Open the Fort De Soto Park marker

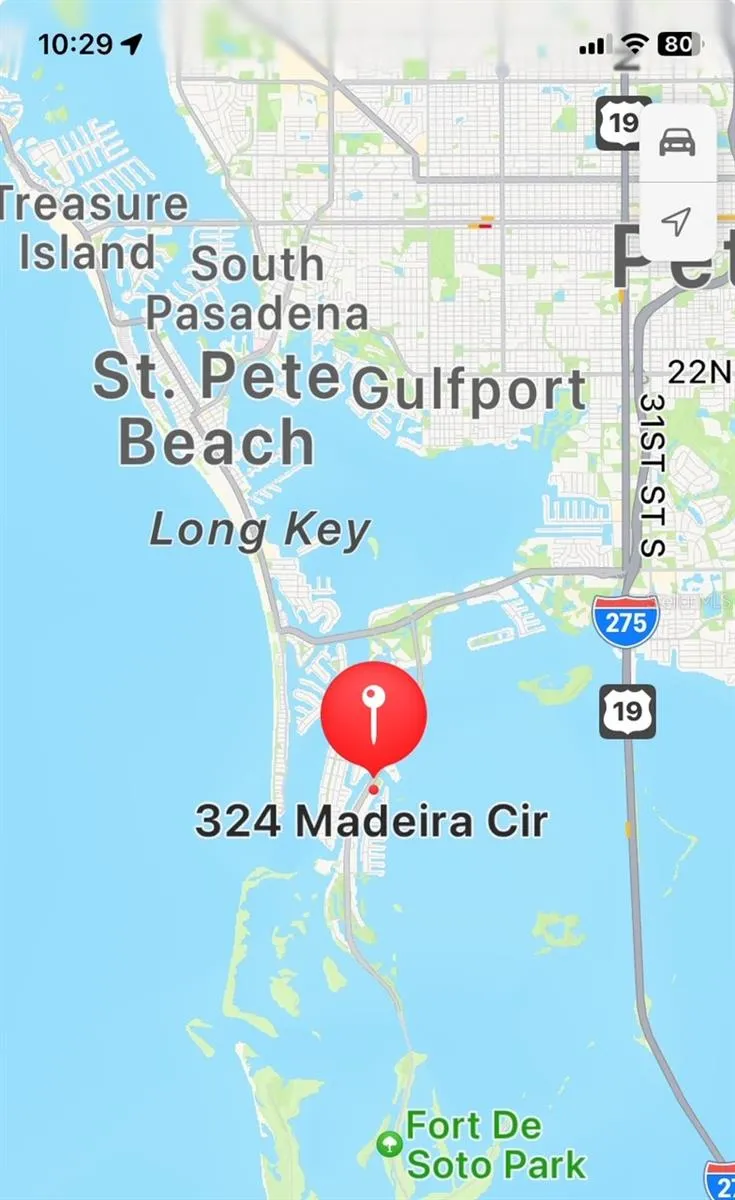388,1142
